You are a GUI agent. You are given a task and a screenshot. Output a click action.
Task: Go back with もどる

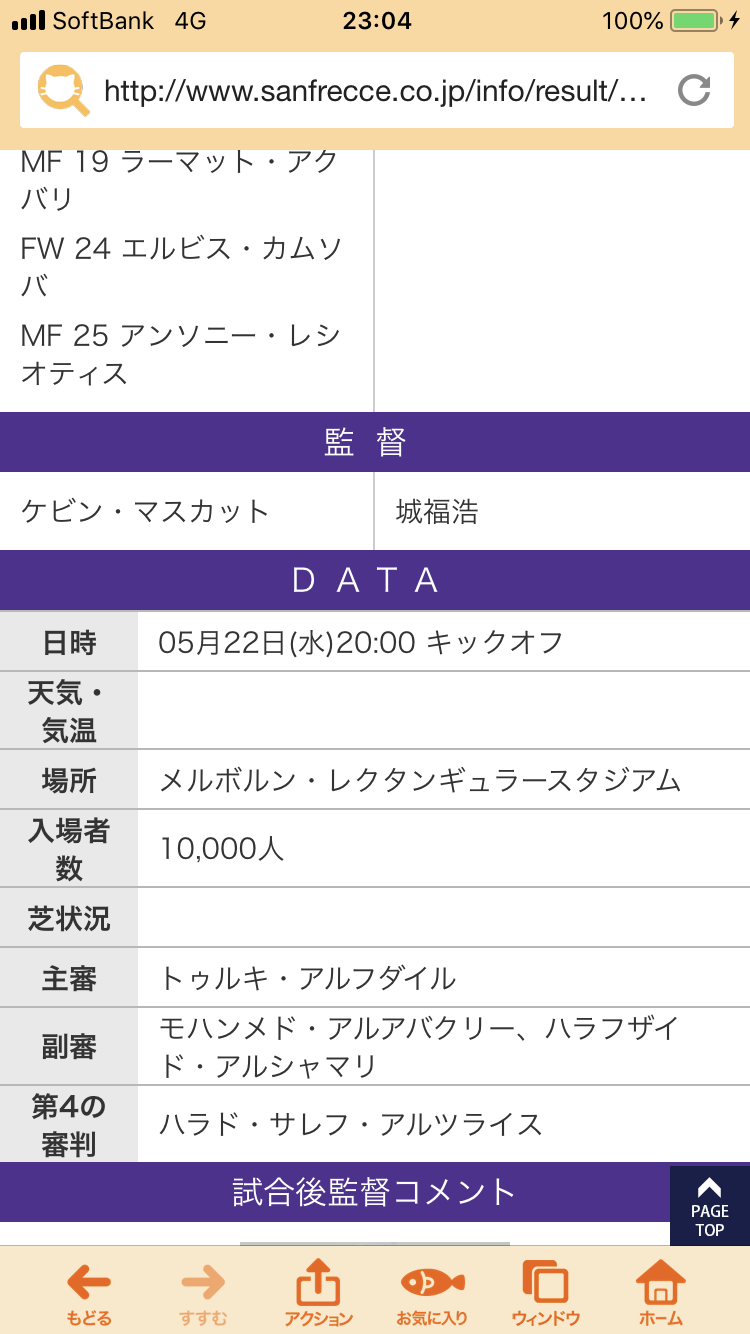[89, 1292]
